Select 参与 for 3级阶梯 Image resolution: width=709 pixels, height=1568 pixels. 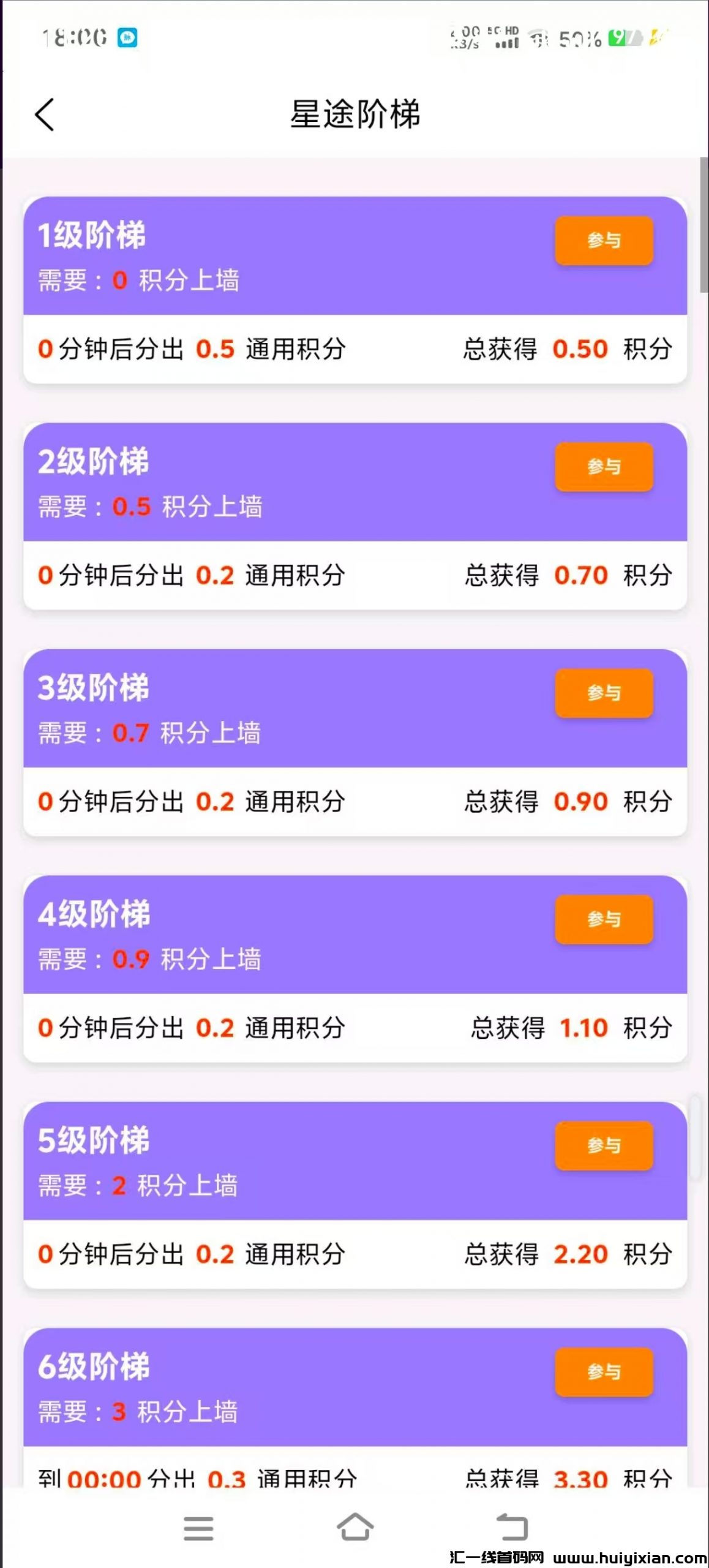coord(604,693)
